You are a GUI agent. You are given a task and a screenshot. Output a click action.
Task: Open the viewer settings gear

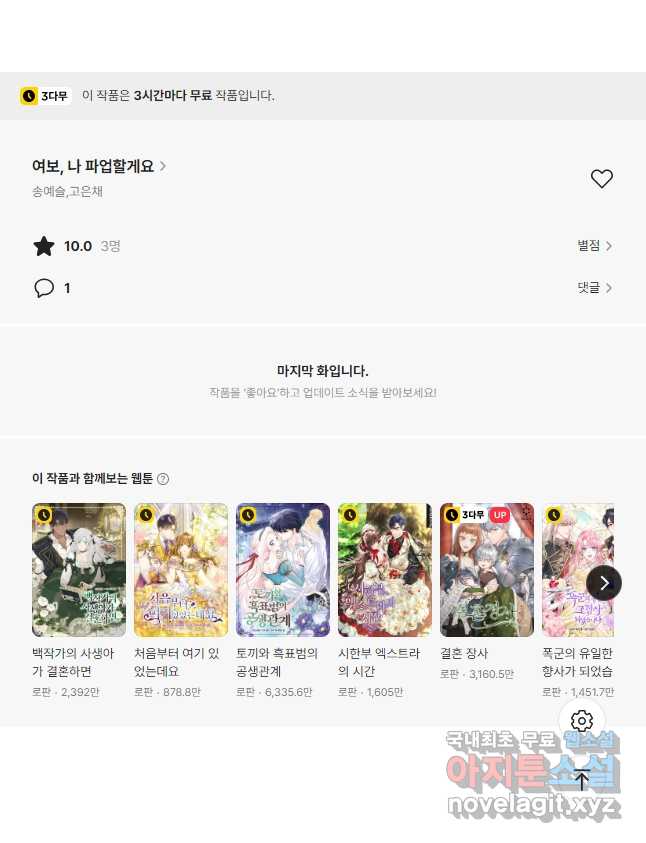[582, 721]
